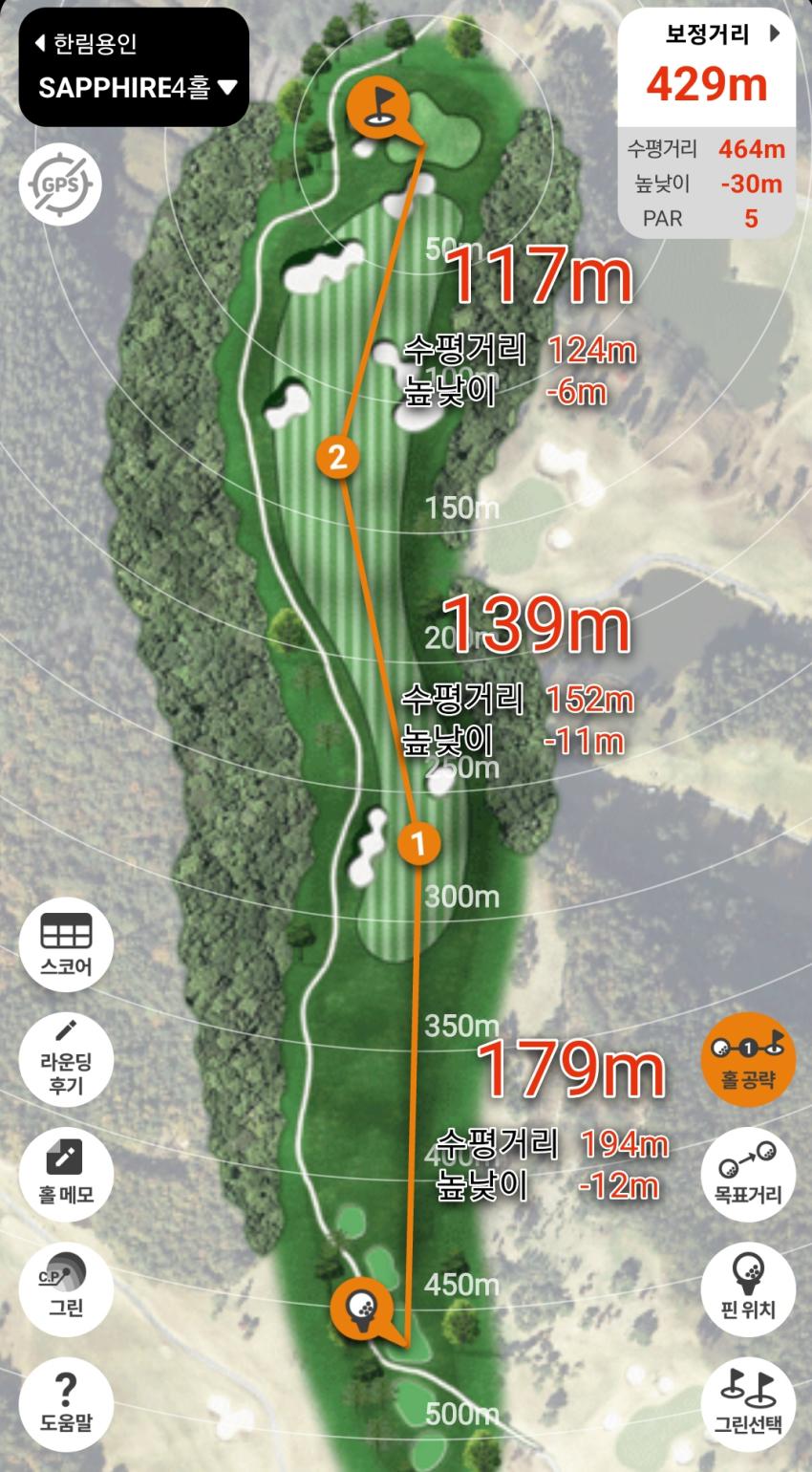This screenshot has height=1472, width=812.
Task: Select waypoint marker 2 on fairway
Action: pos(337,457)
